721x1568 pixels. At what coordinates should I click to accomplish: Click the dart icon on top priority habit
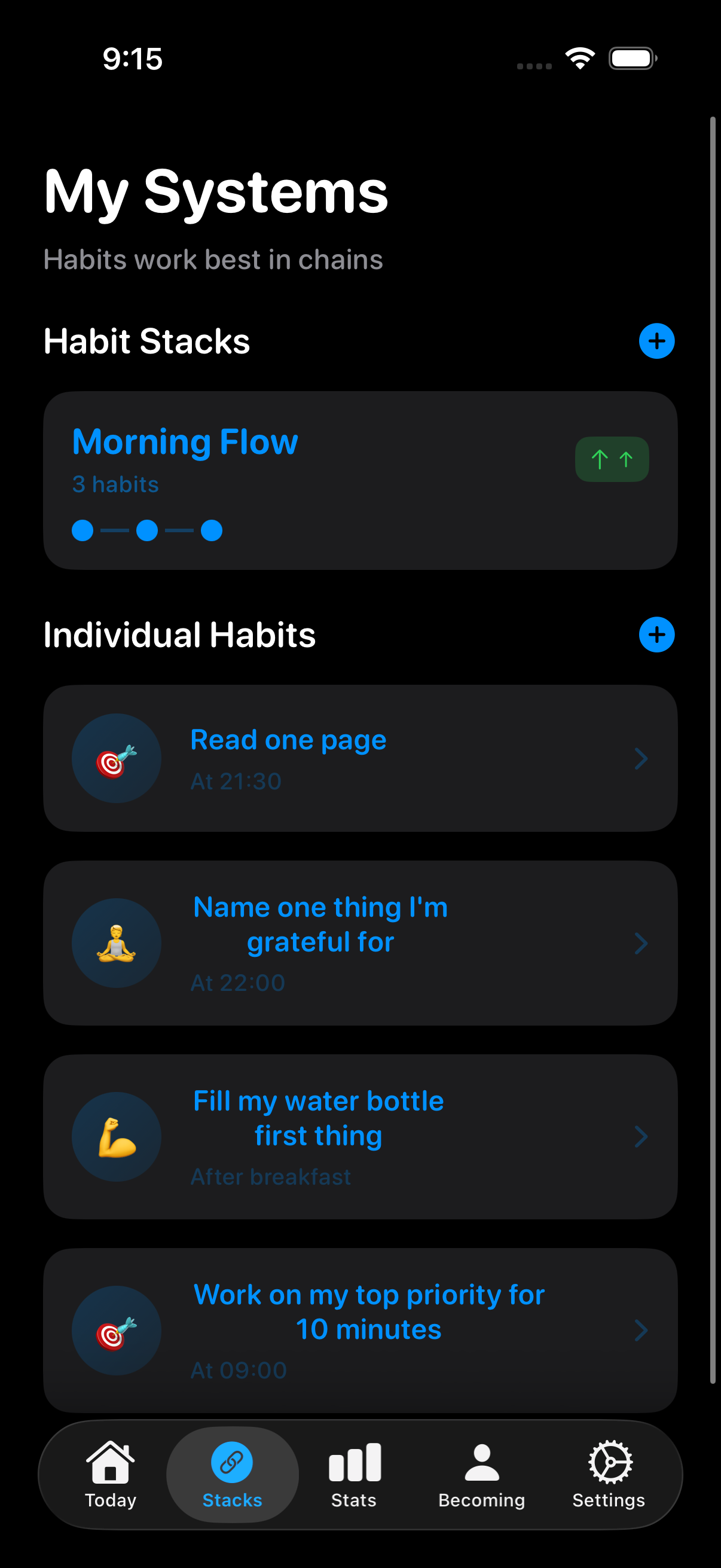[x=116, y=1330]
